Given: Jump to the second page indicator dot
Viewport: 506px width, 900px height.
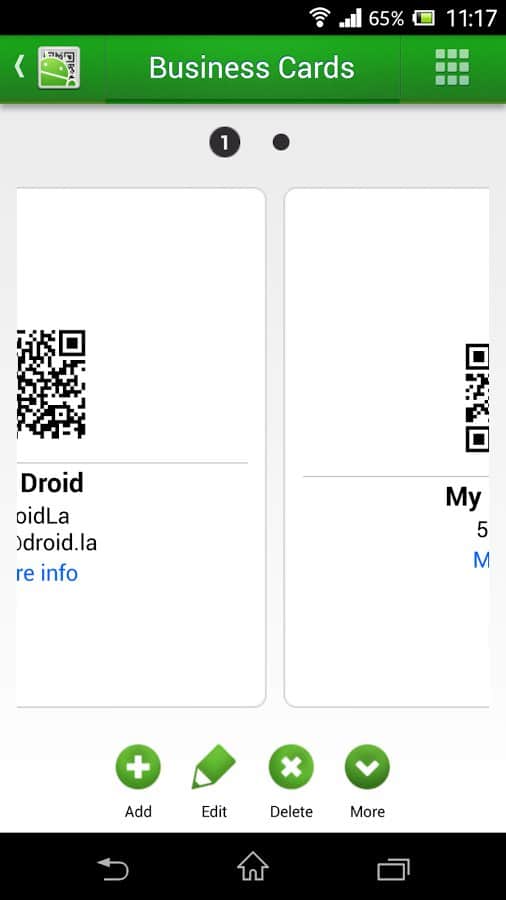Looking at the screenshot, I should point(281,142).
